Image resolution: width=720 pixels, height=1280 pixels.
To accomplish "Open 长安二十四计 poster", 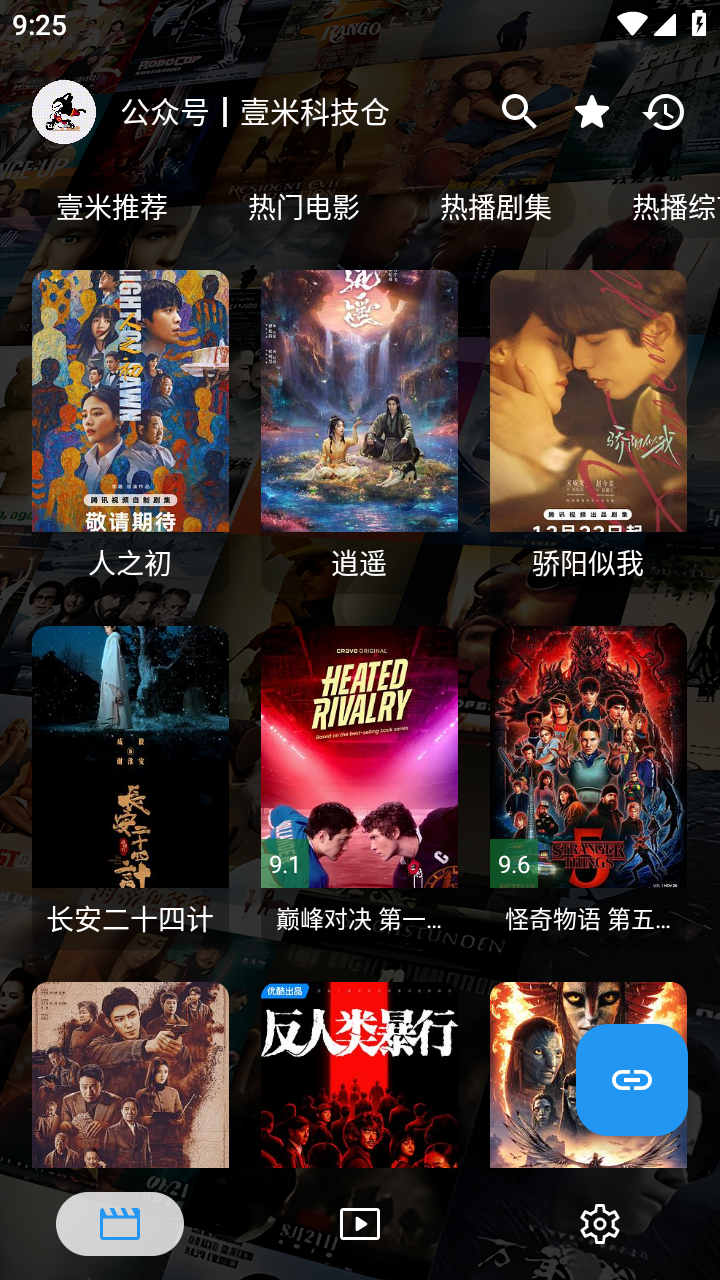I will [130, 758].
